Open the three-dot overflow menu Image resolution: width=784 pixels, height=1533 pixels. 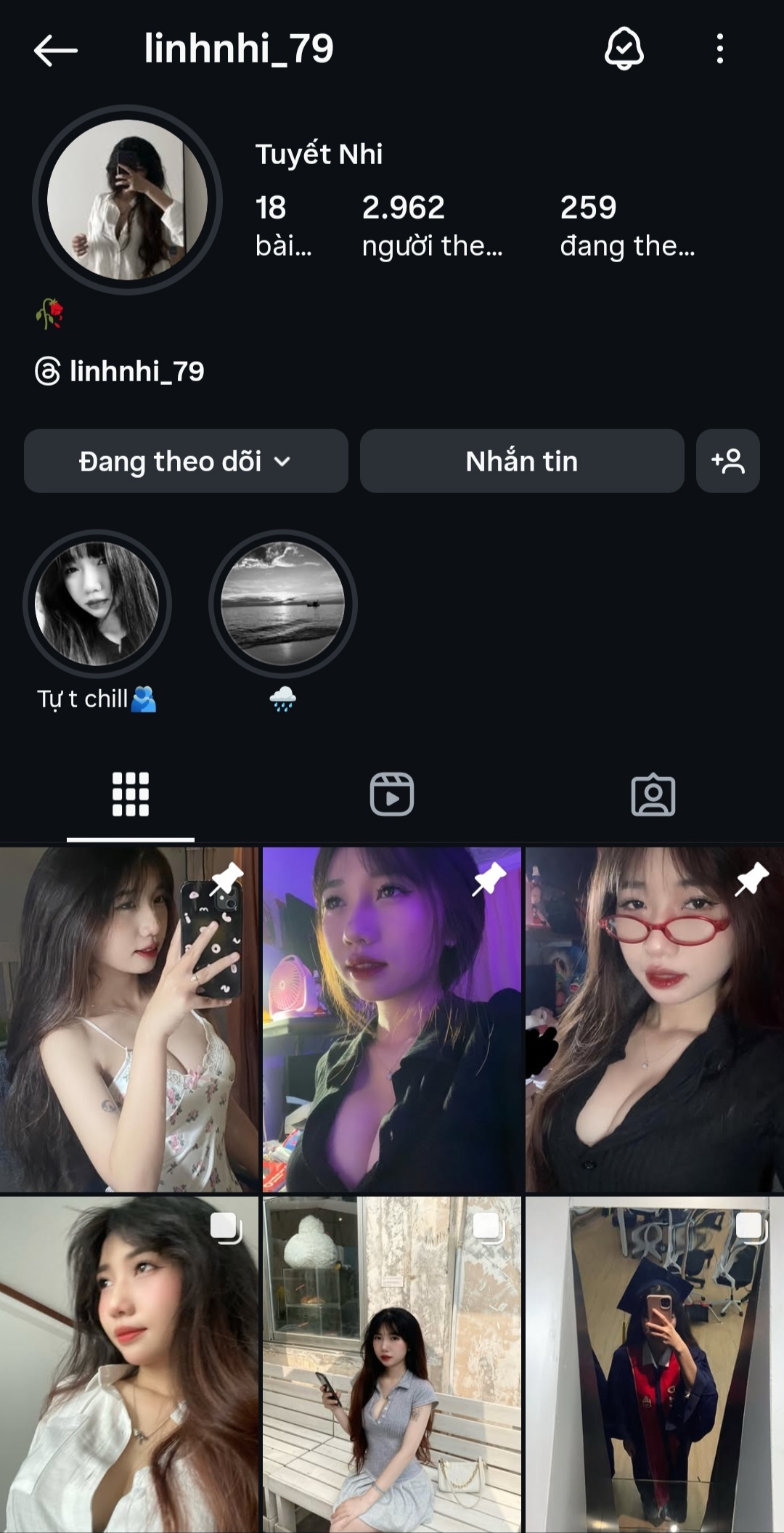719,49
